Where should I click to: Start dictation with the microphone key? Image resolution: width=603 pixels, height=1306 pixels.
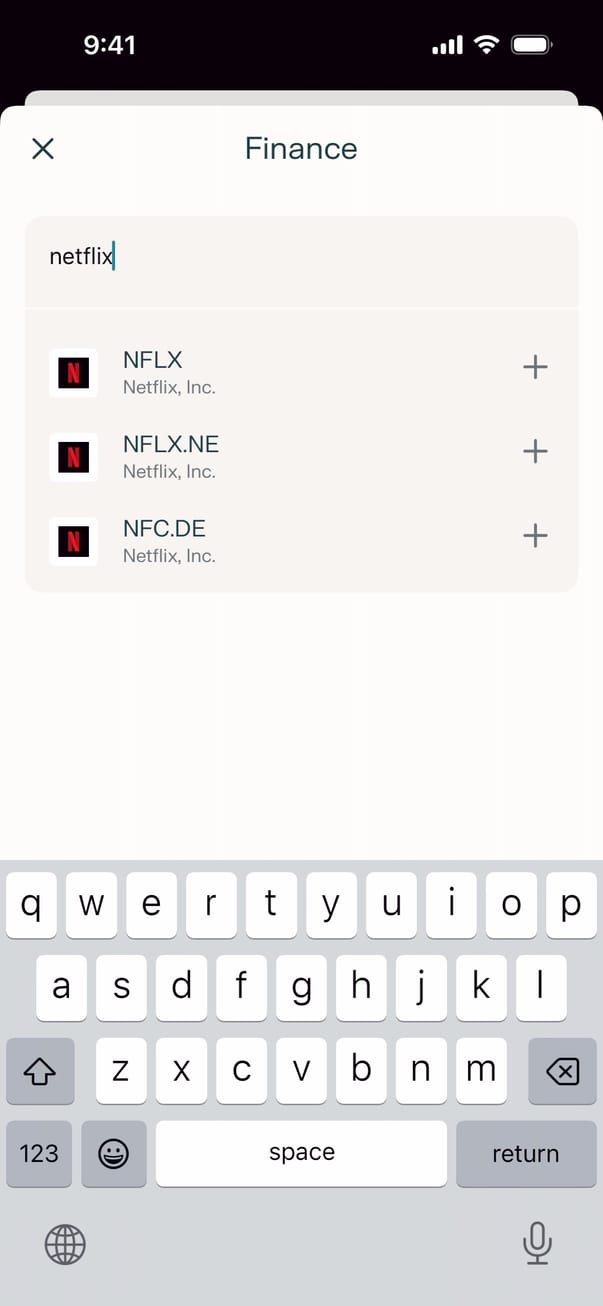tap(537, 1243)
